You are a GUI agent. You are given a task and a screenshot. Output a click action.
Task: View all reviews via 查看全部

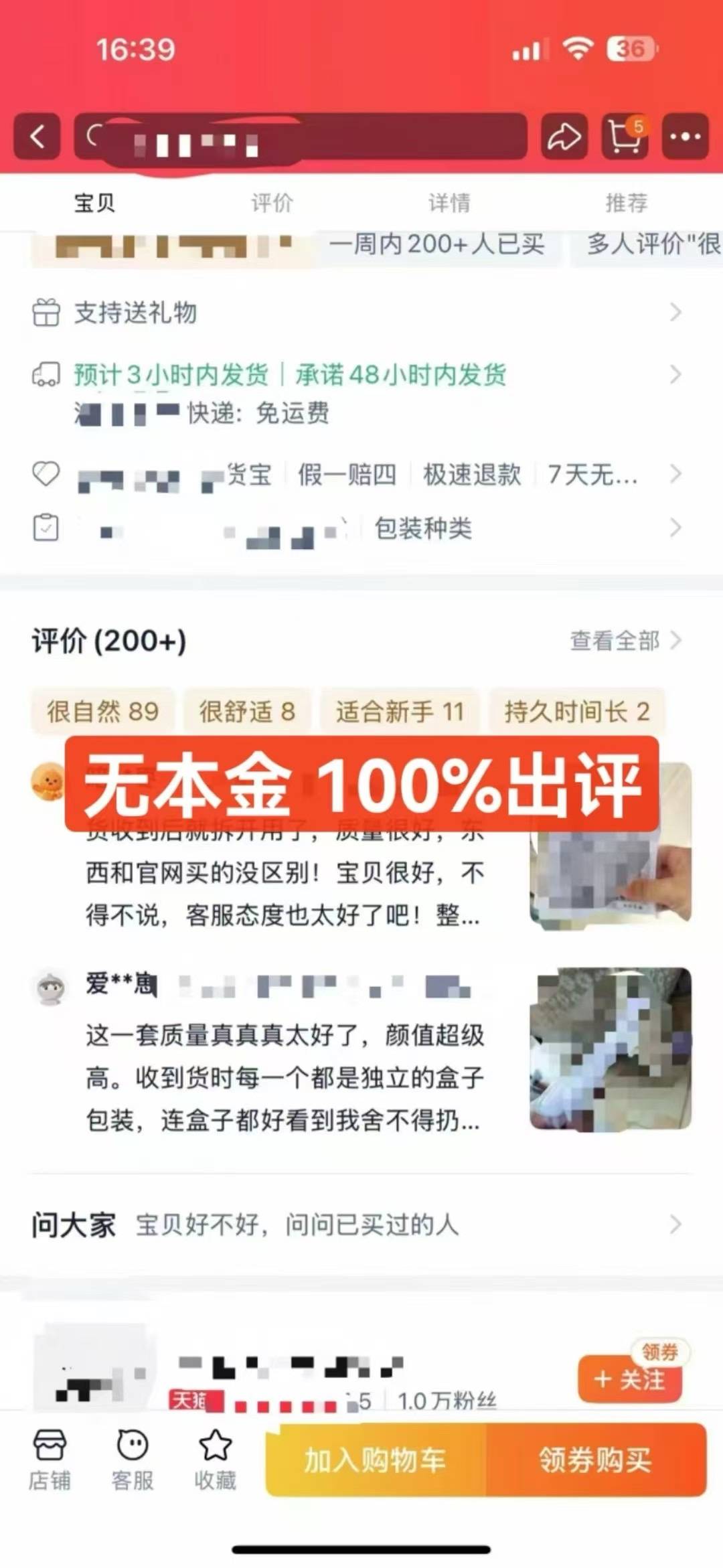pos(624,641)
